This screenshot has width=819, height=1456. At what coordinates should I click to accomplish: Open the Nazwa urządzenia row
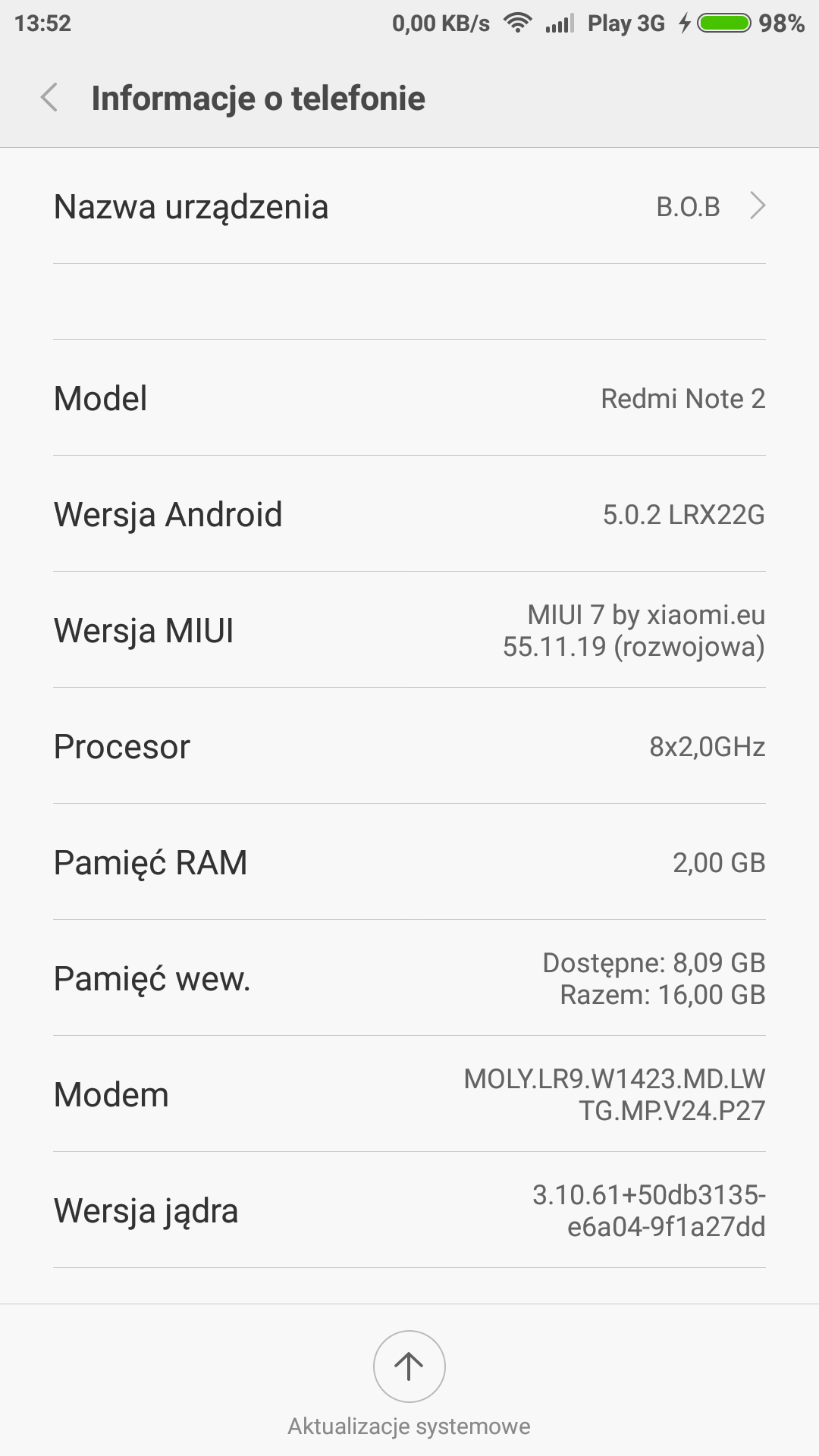coord(409,206)
